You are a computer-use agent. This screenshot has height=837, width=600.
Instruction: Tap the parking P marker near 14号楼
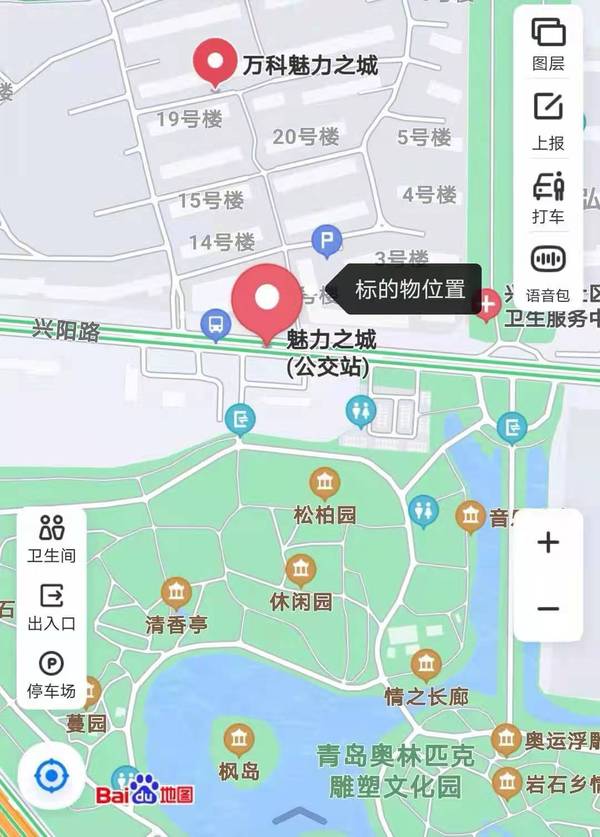click(327, 240)
